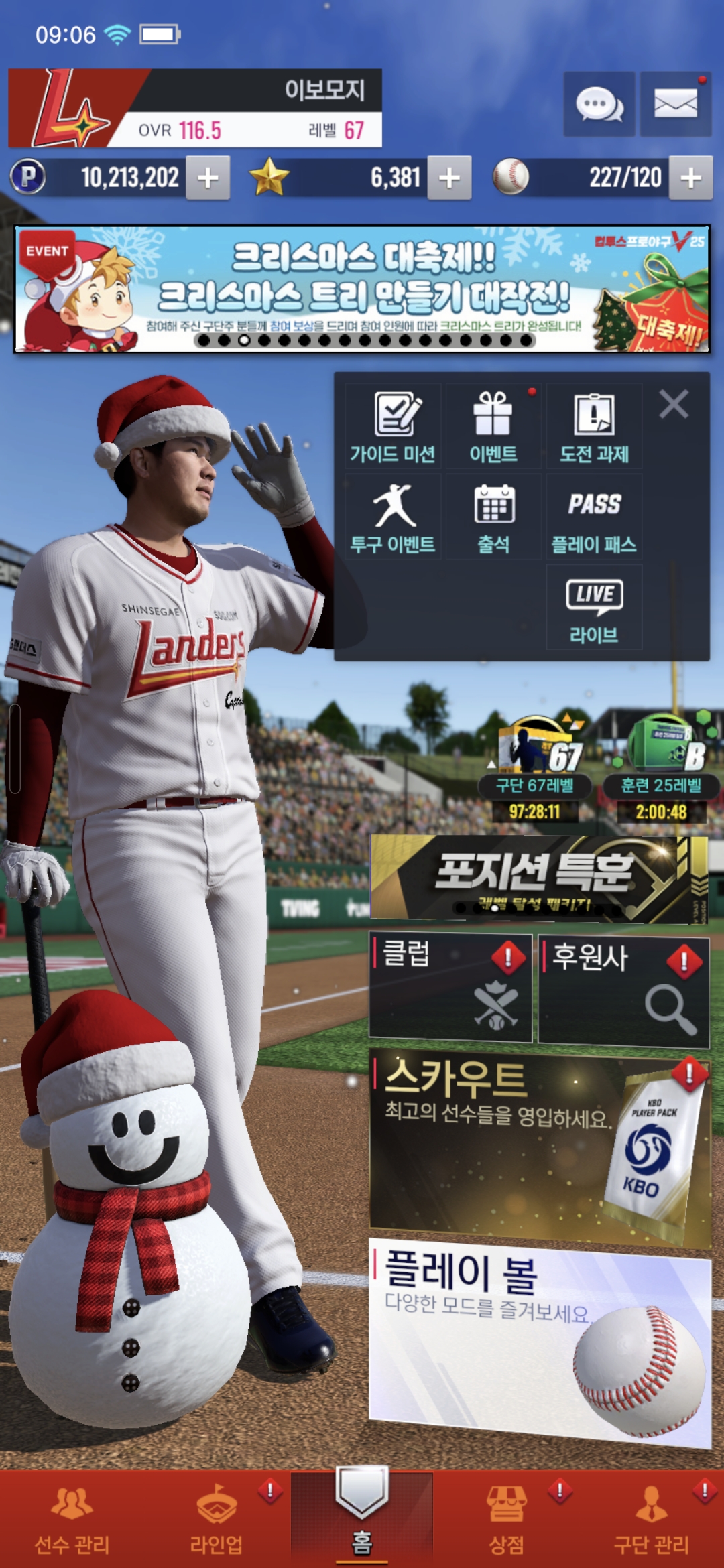
Task: Open the mailbox envelope icon
Action: pyautogui.click(x=675, y=105)
